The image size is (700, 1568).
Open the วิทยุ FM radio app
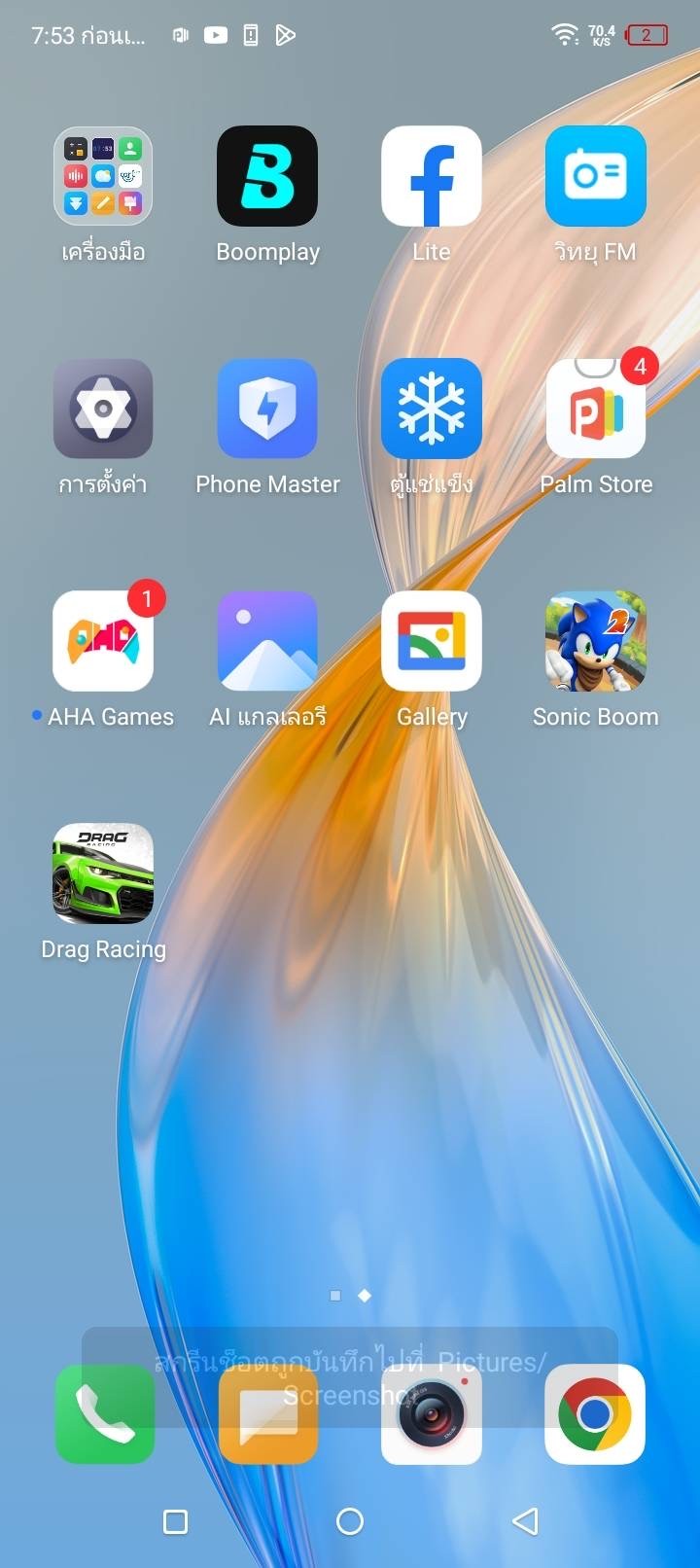point(595,176)
